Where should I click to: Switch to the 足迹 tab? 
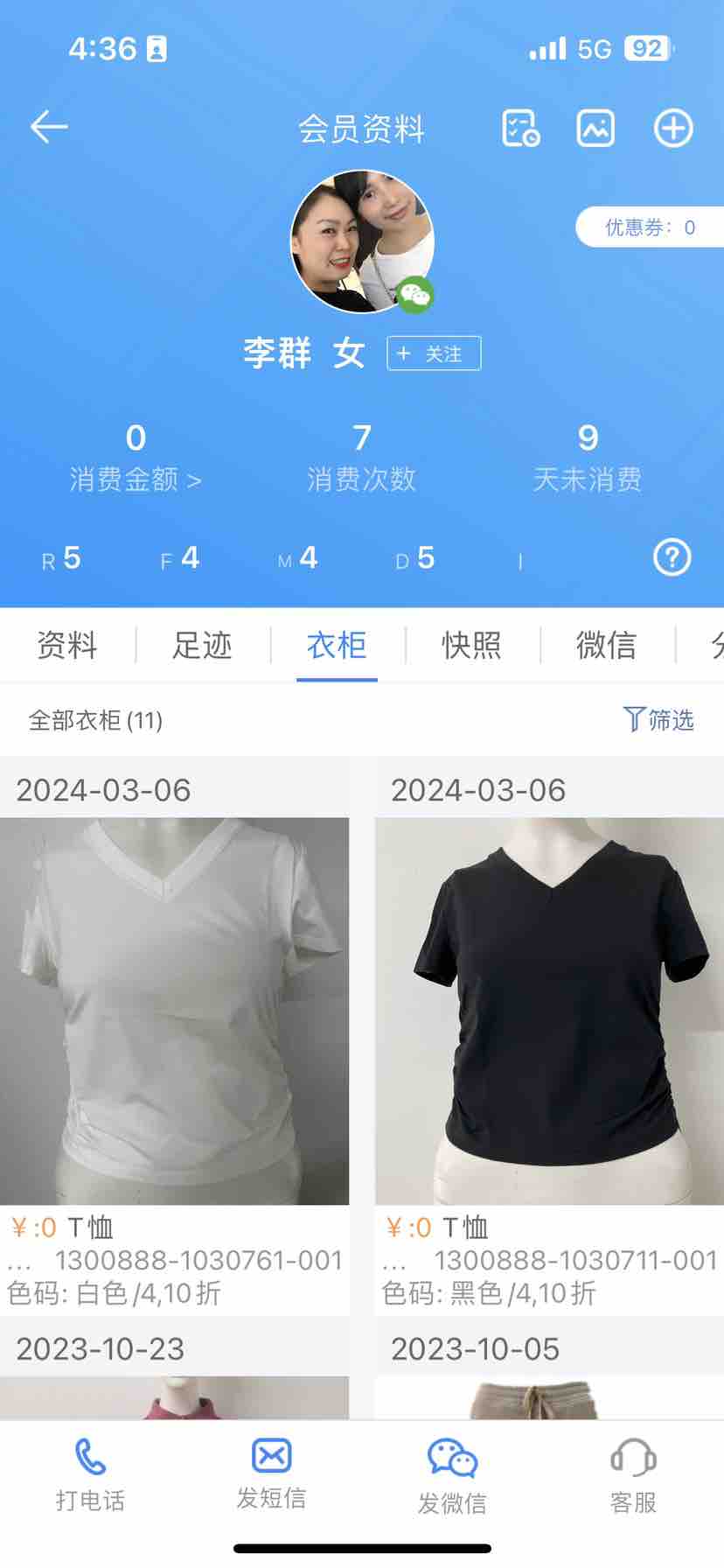202,646
